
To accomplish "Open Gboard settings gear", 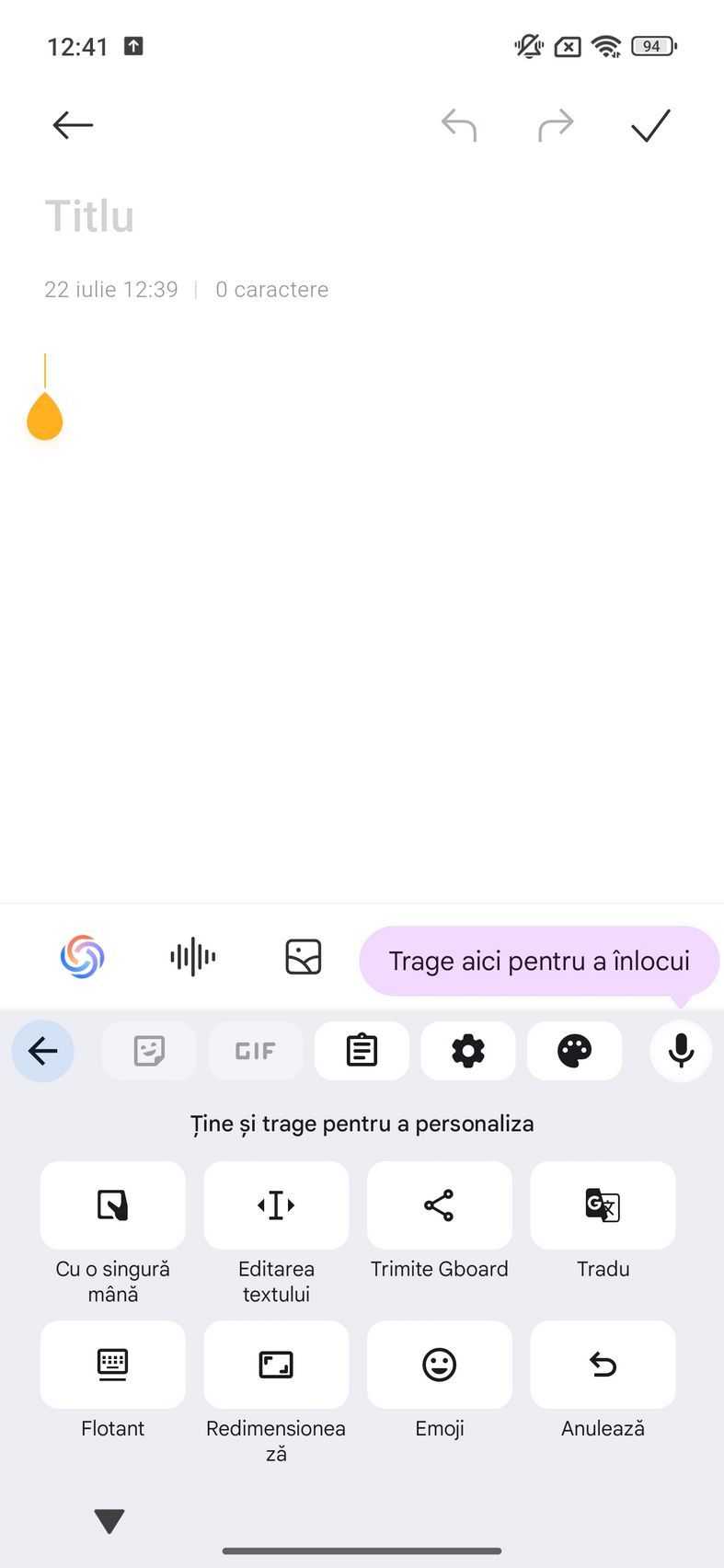I will pos(468,1051).
